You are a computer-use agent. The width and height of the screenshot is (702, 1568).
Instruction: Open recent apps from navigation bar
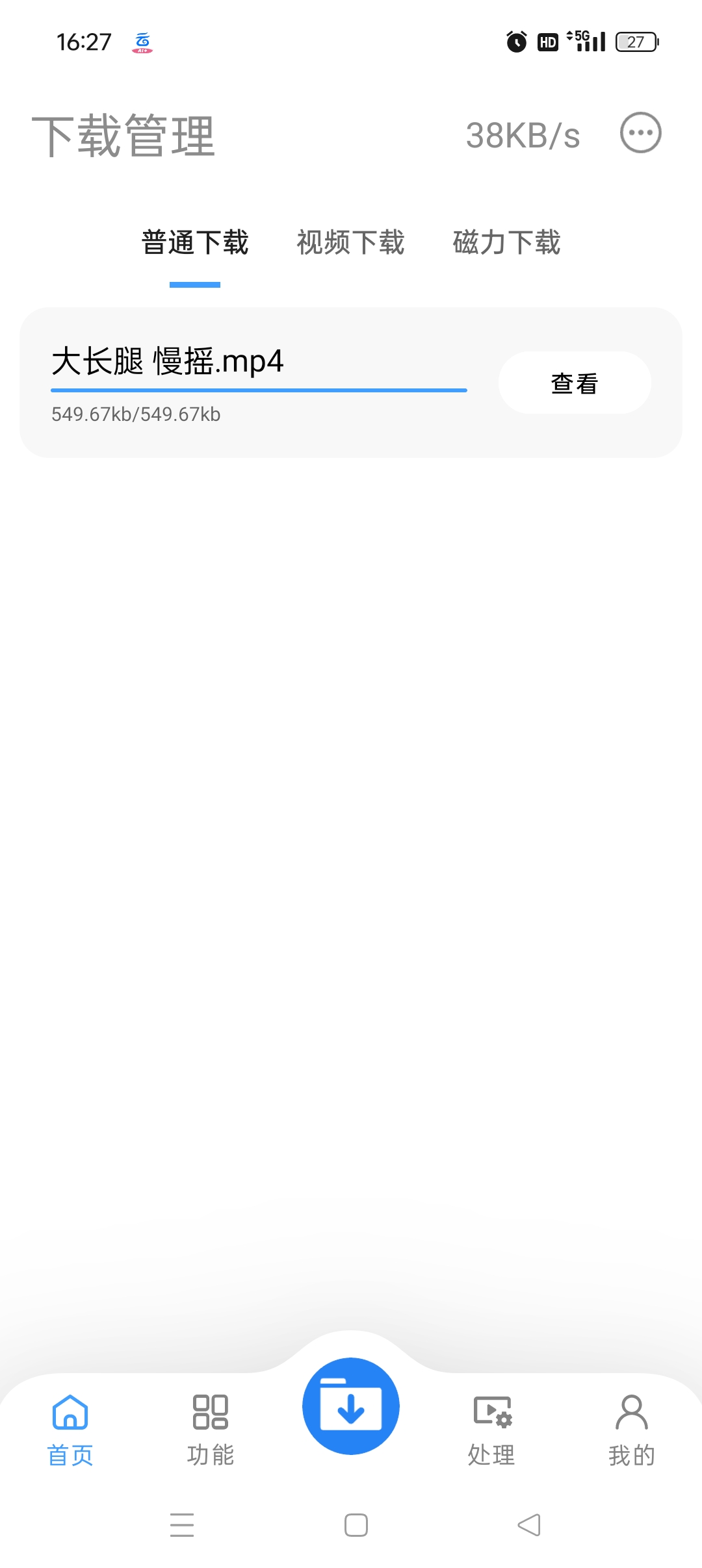[x=182, y=1524]
